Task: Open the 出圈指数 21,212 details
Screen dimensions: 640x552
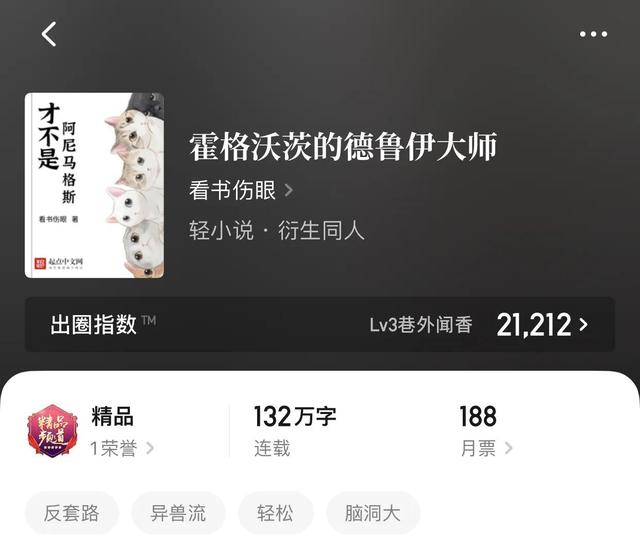Action: [320, 324]
